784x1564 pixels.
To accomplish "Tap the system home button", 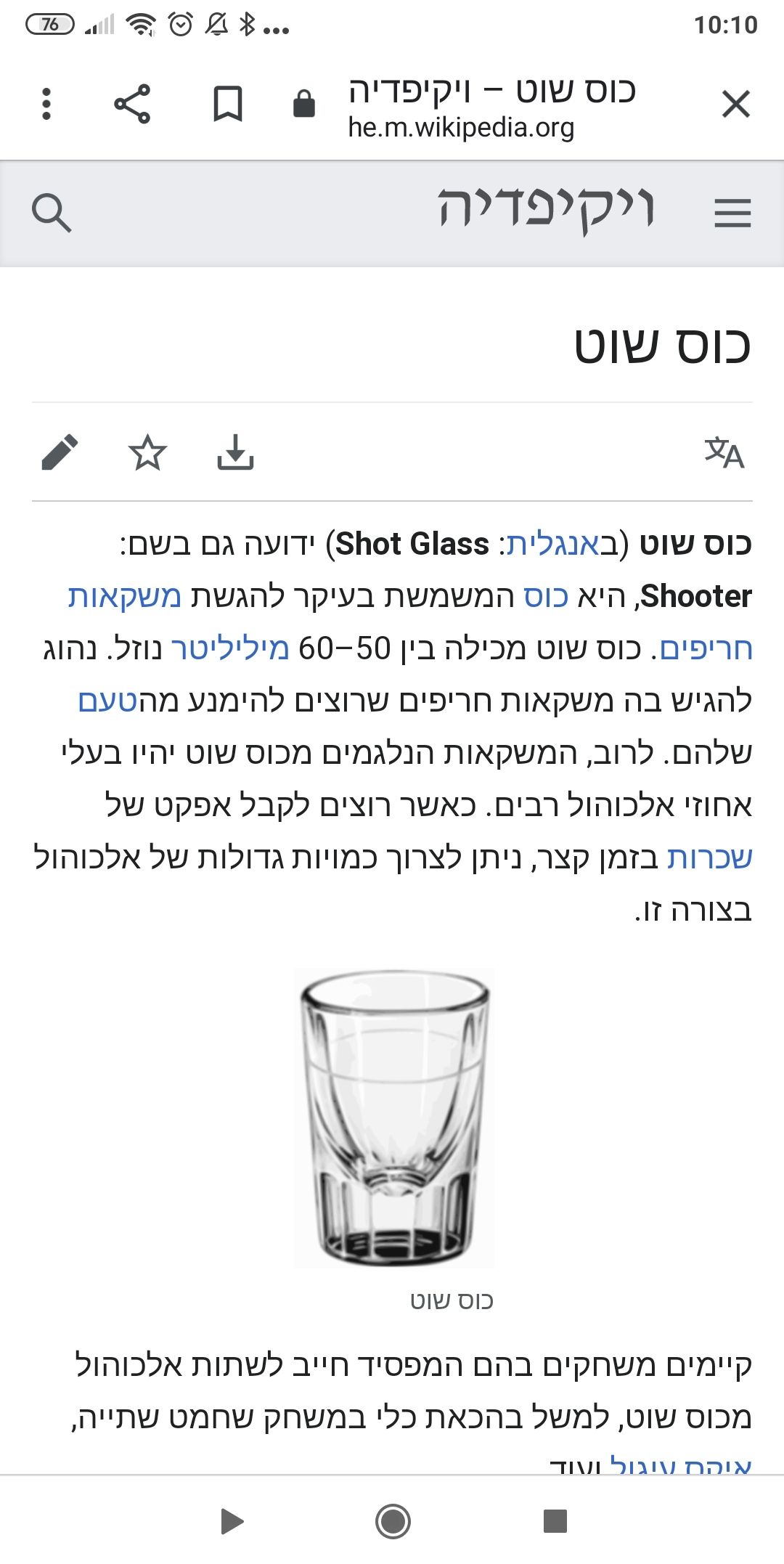I will (x=393, y=1520).
